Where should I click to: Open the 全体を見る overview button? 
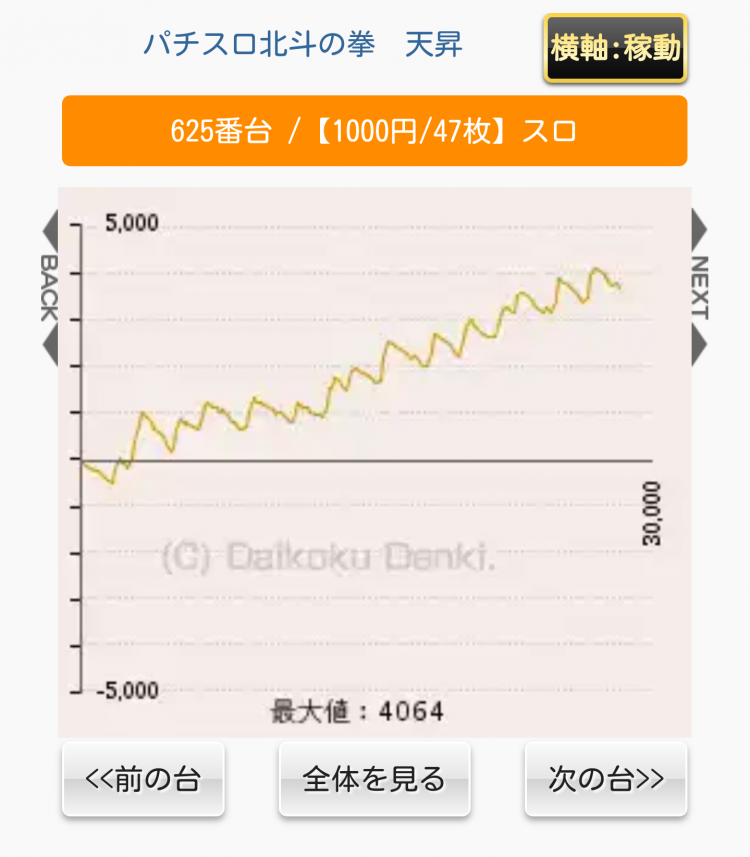coord(373,779)
